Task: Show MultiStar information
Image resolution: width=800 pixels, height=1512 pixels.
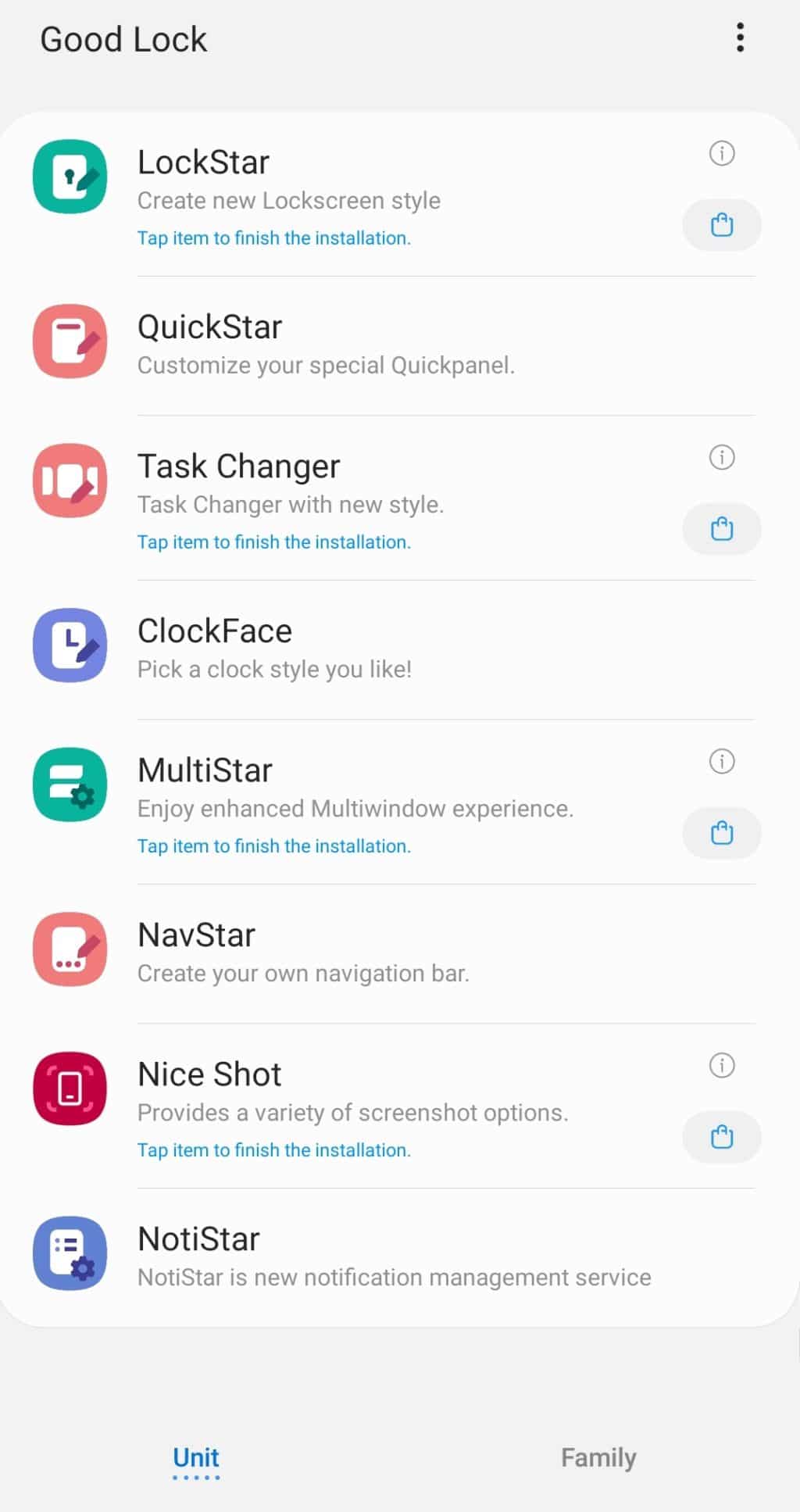Action: click(x=721, y=761)
